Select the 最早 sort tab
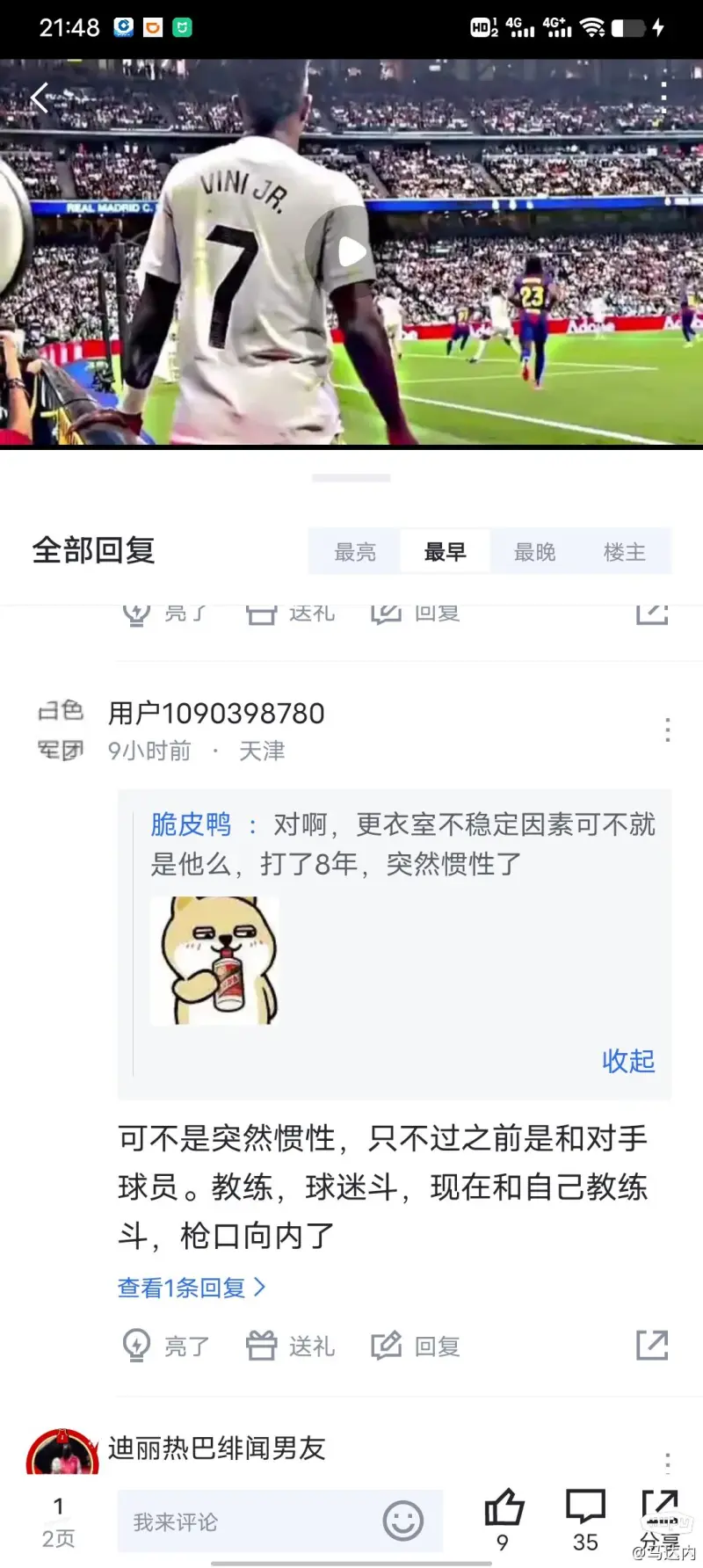This screenshot has height=1568, width=703. tap(445, 552)
